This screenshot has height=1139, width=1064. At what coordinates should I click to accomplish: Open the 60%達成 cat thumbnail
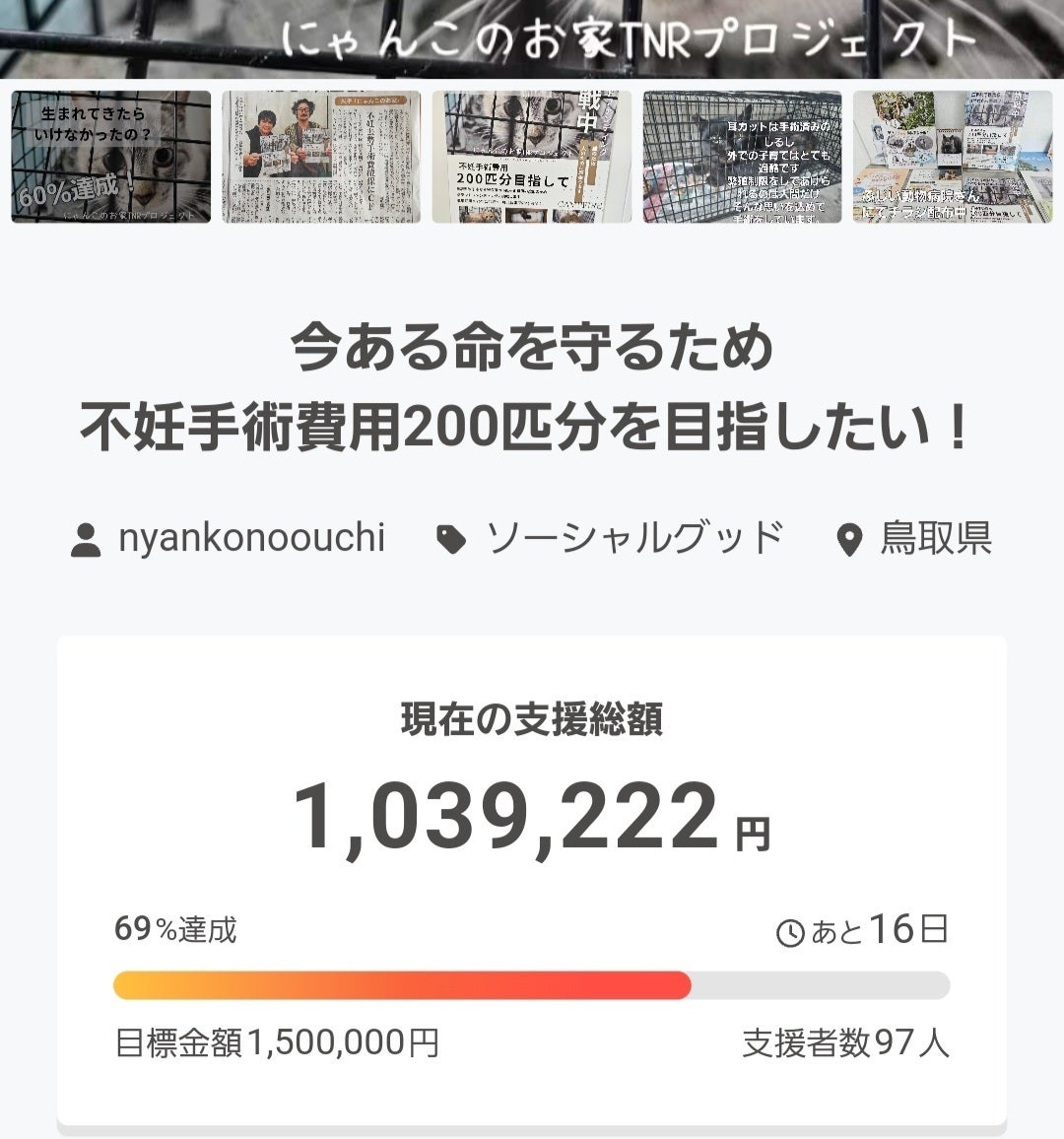tap(111, 157)
